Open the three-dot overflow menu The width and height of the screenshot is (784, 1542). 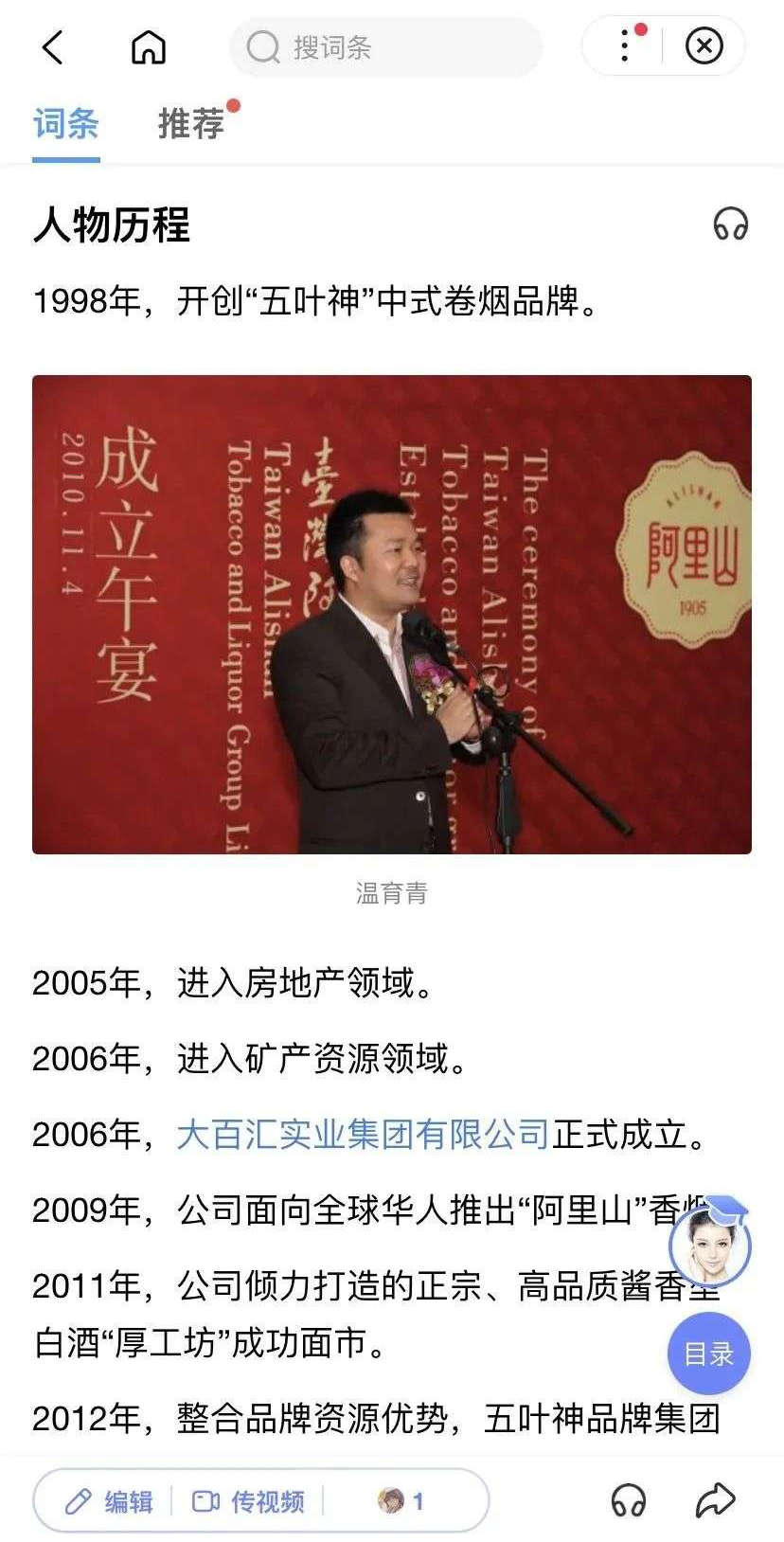coord(625,45)
